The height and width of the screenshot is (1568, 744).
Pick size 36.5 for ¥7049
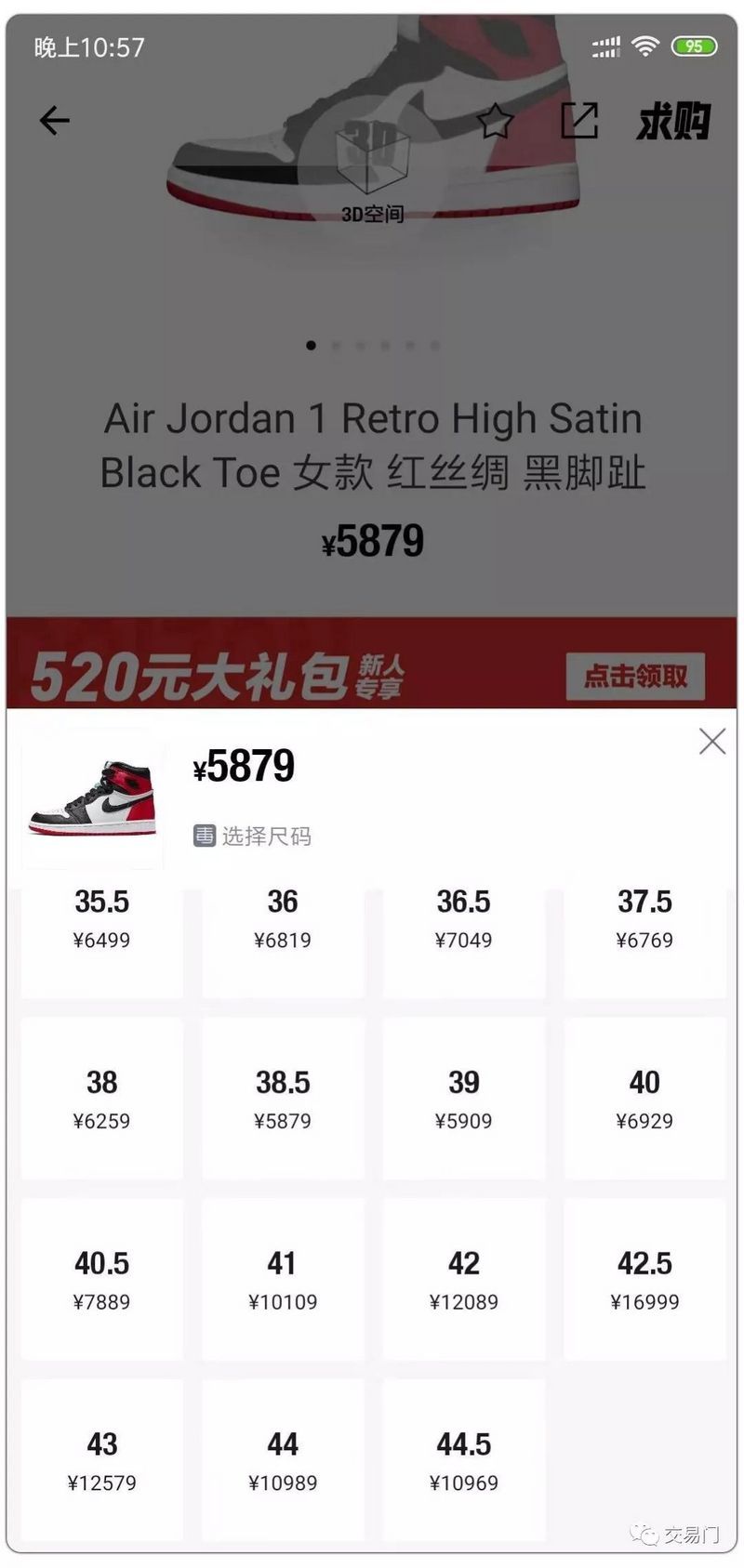[x=463, y=929]
